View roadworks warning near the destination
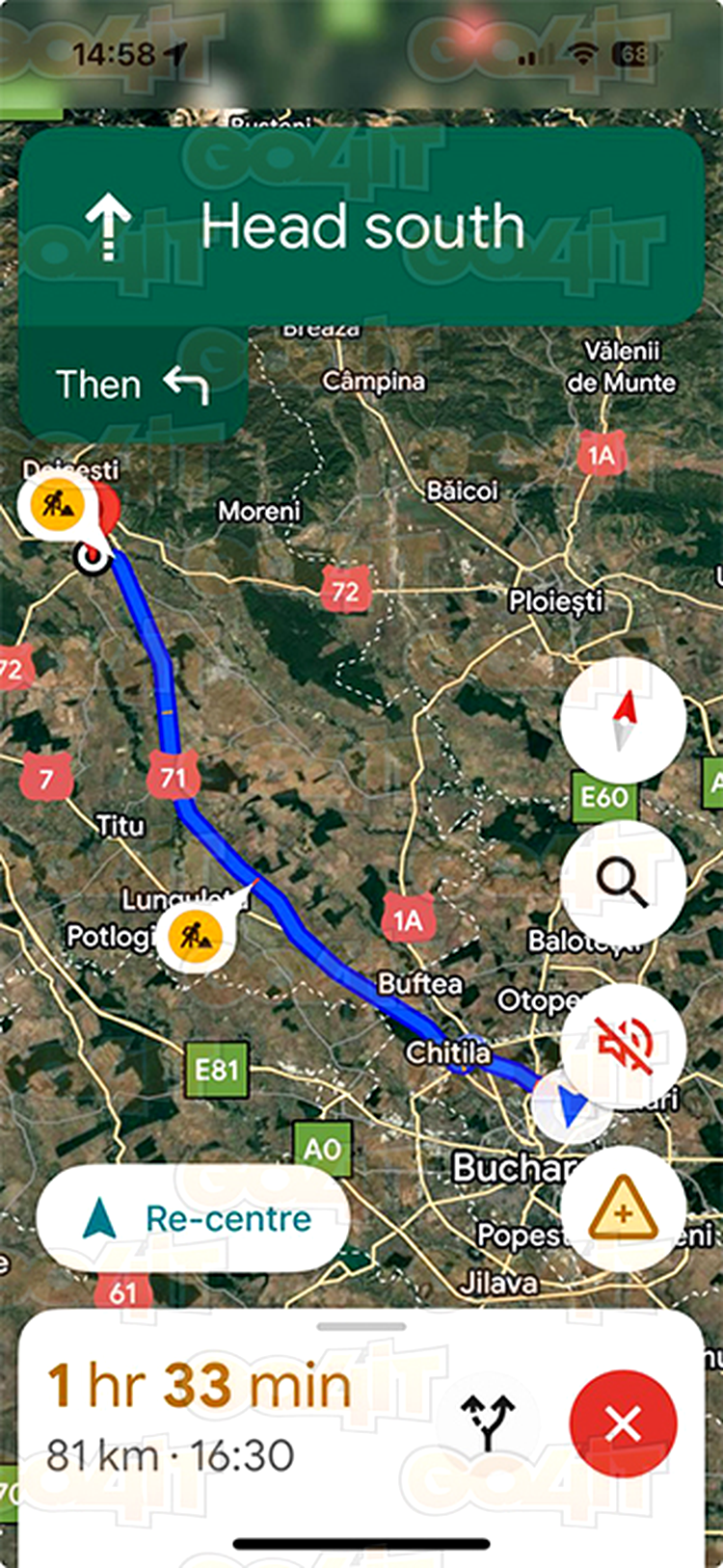Image resolution: width=723 pixels, height=1568 pixels. tap(57, 503)
